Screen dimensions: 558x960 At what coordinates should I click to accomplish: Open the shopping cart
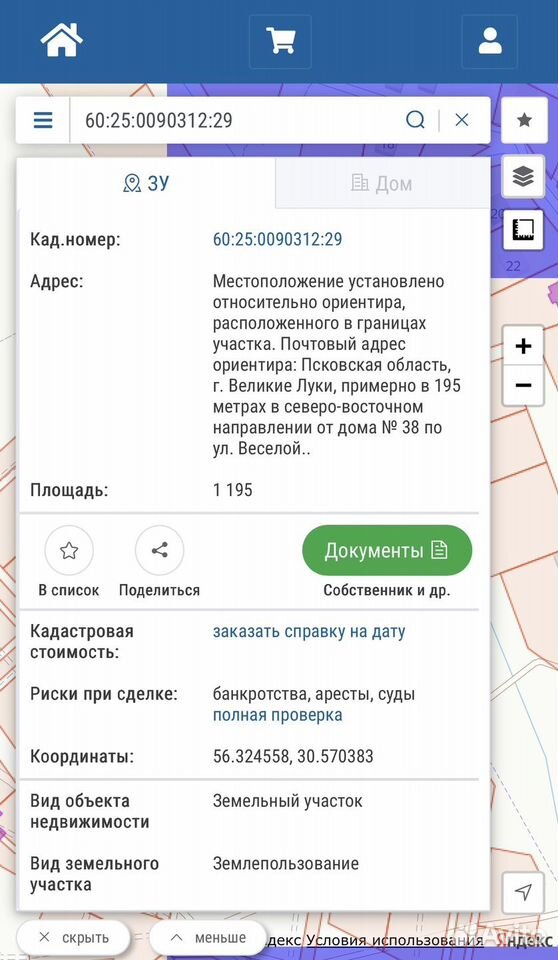280,41
